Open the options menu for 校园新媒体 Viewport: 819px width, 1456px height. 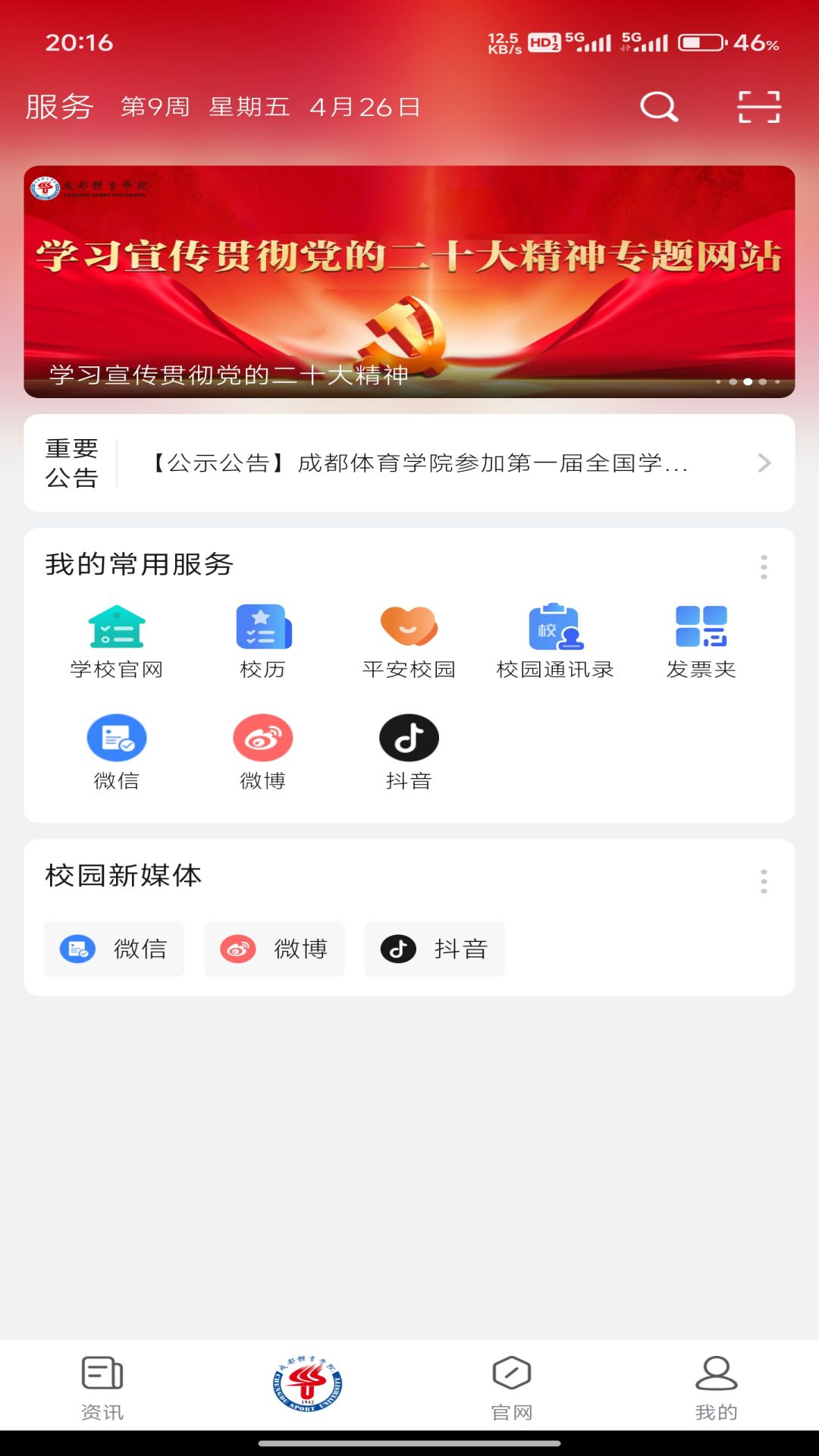[764, 881]
